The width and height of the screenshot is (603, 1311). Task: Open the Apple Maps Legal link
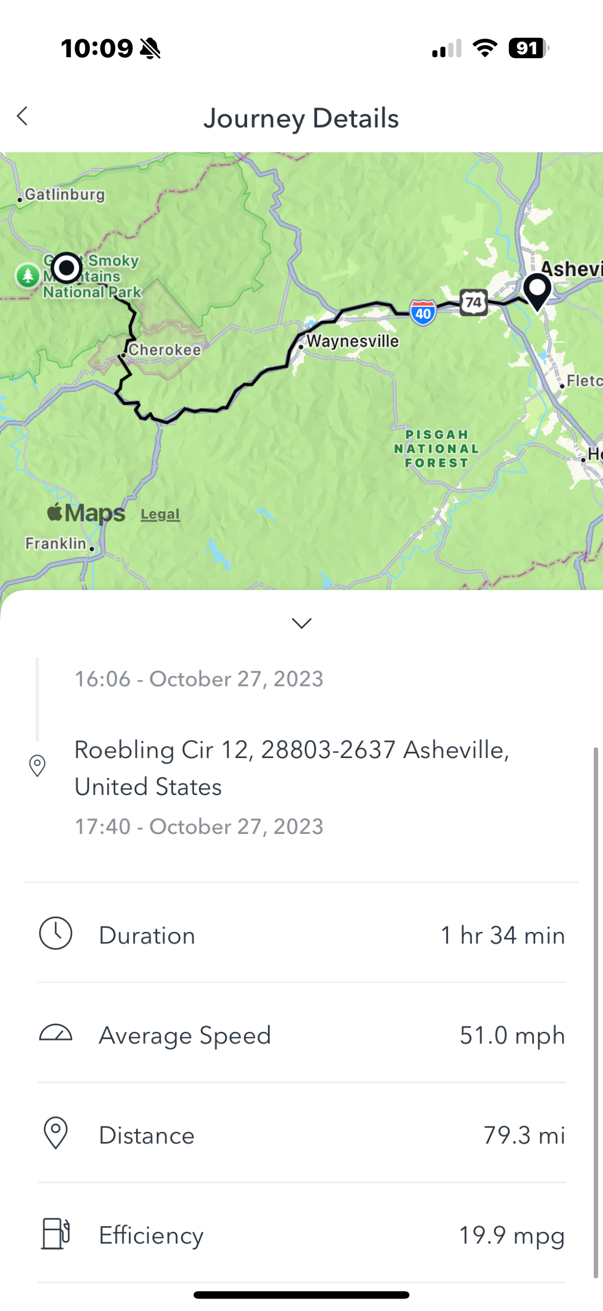160,514
